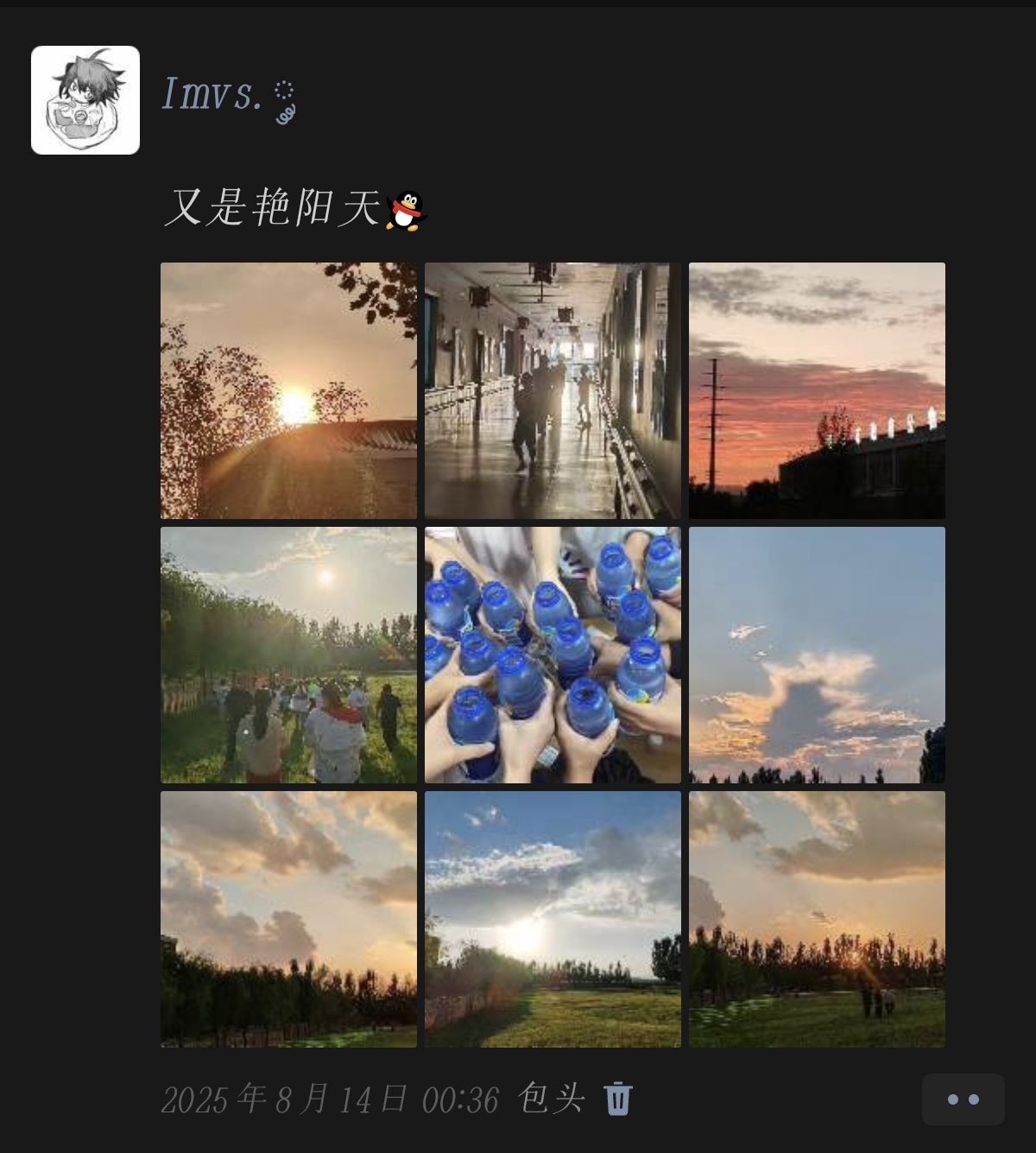The image size is (1036, 1153).
Task: Open the bottom-left golden clouds photo
Action: coord(288,919)
